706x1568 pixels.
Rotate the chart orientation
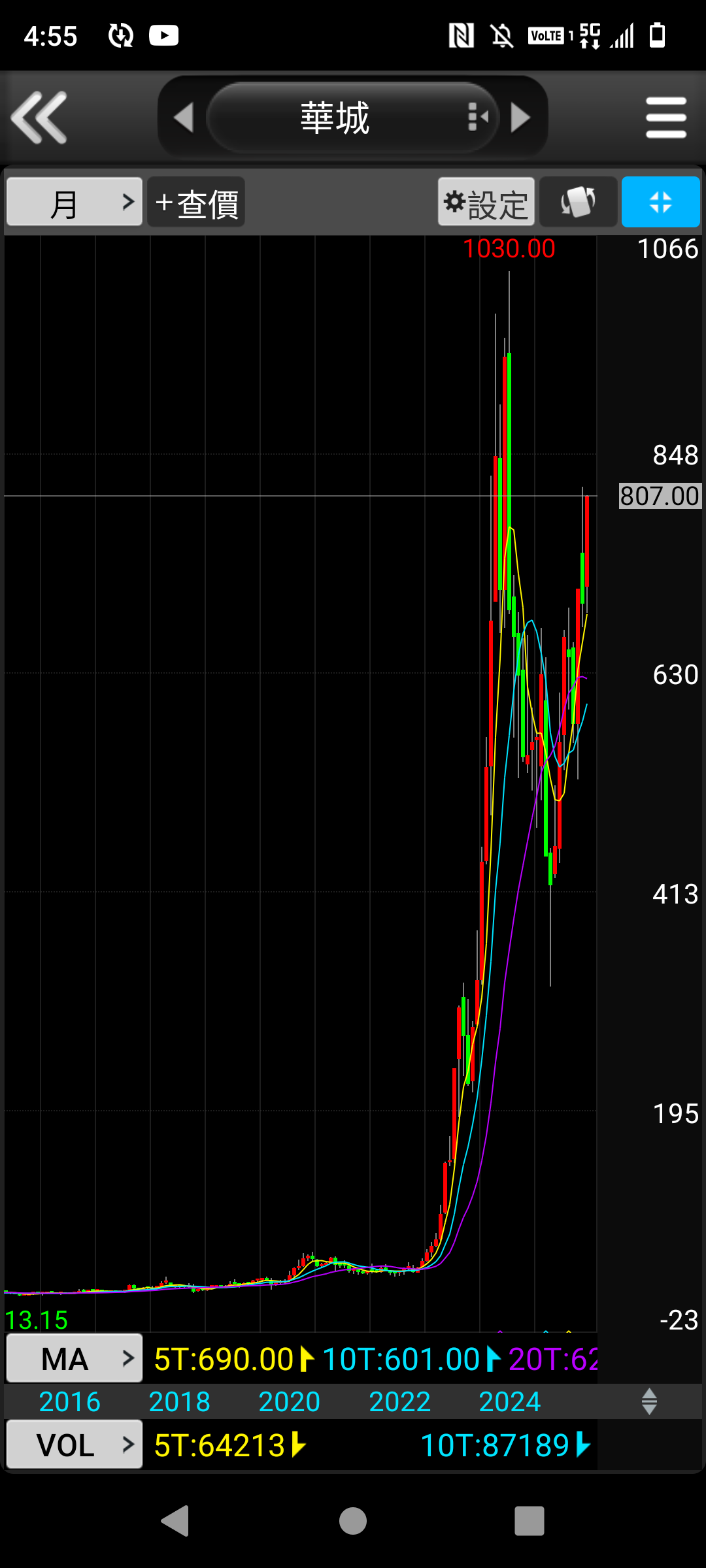[578, 203]
